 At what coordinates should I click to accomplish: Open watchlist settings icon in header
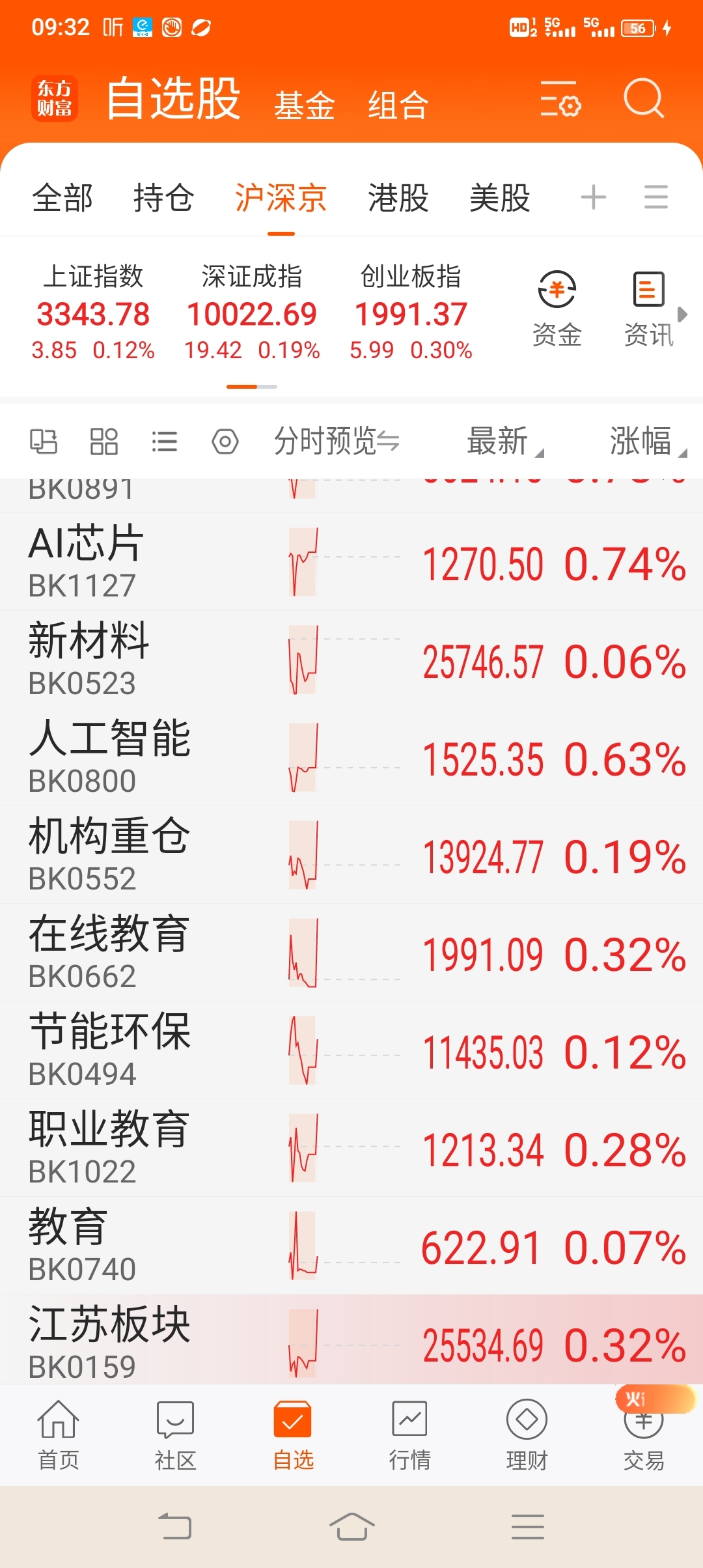click(x=560, y=99)
